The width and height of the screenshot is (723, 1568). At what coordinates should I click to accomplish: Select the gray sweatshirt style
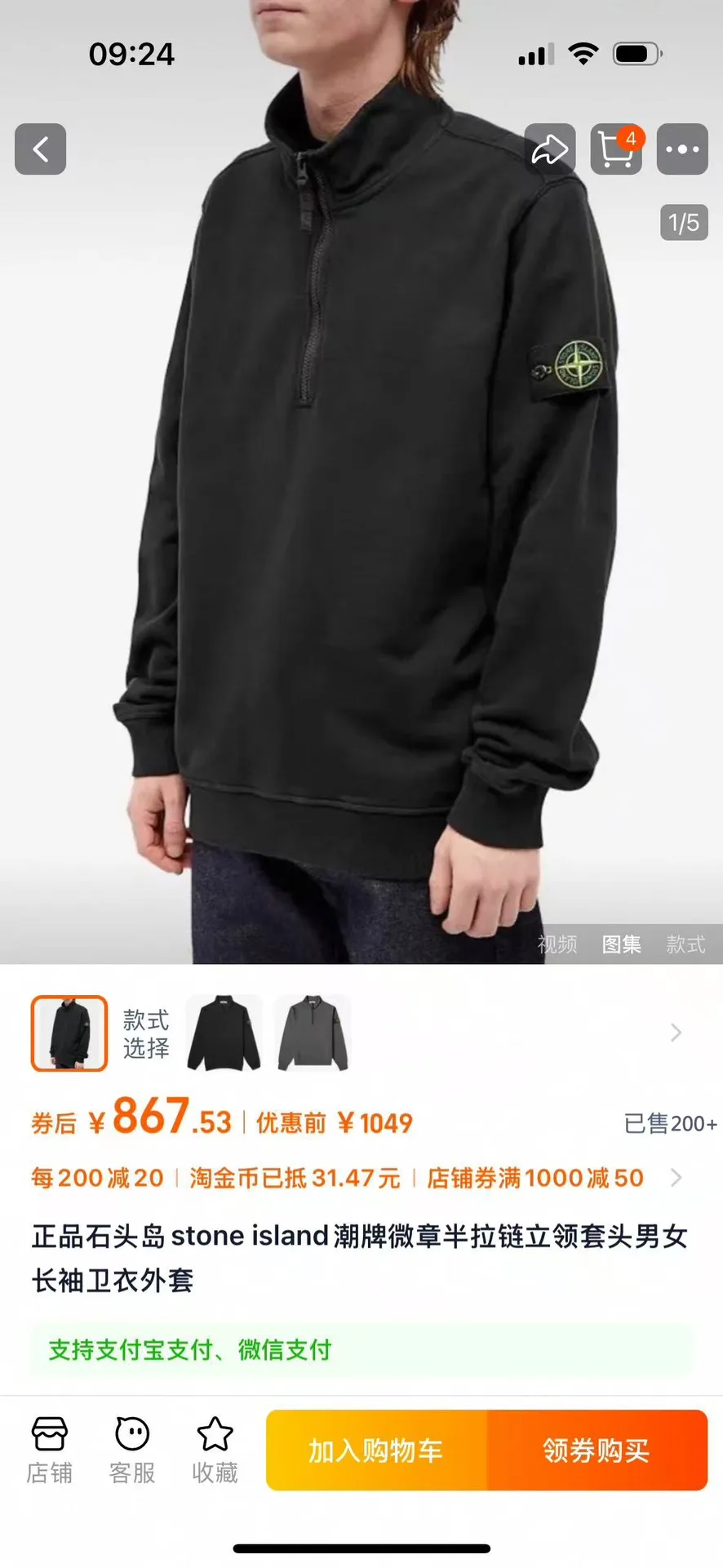[x=313, y=1033]
